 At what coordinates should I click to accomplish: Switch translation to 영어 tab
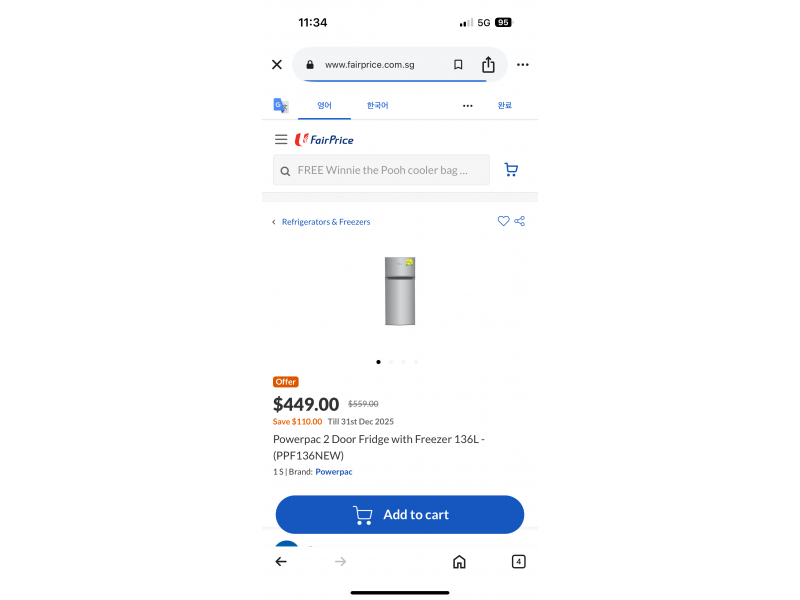[x=324, y=106]
